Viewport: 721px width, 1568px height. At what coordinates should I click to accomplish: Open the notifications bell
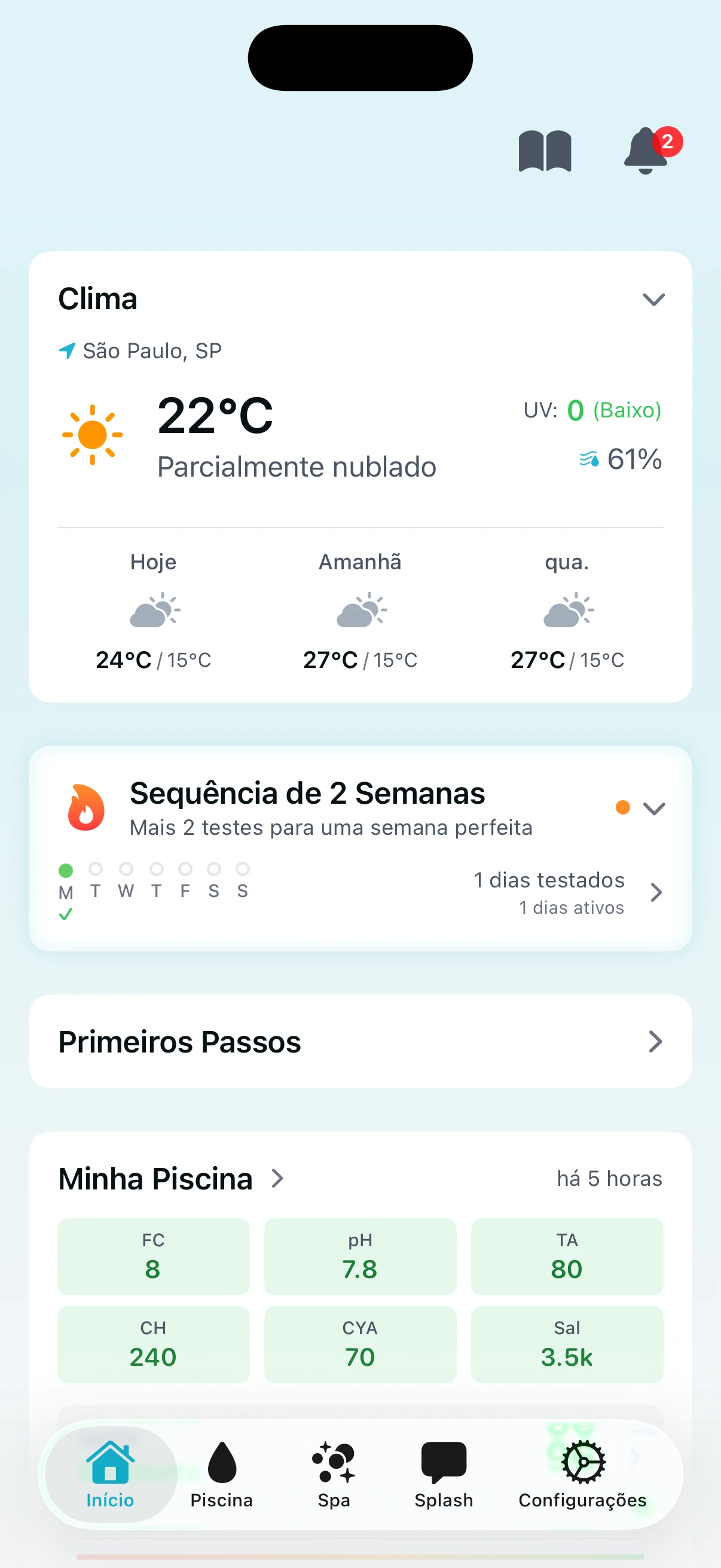(x=646, y=152)
